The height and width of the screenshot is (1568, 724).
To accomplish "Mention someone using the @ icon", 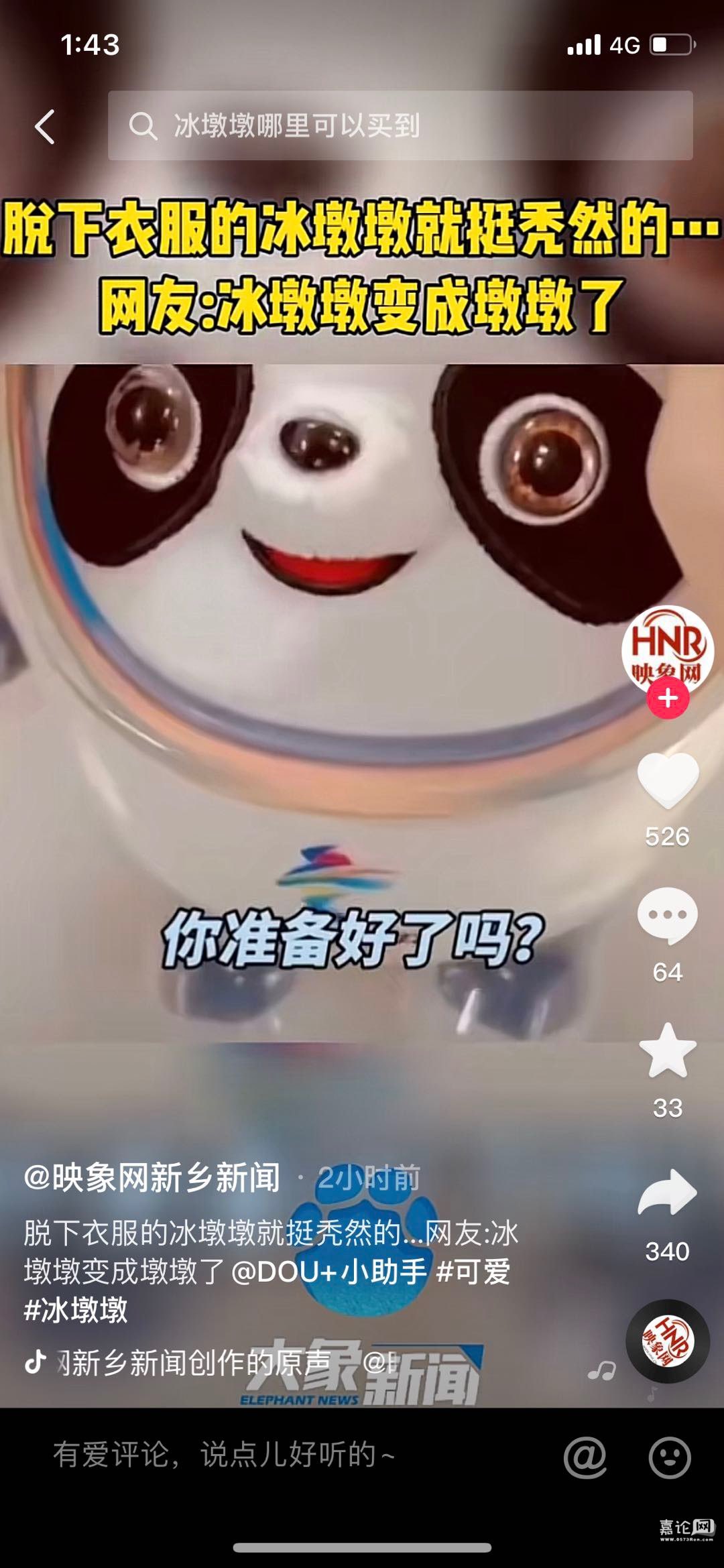I will point(585,1457).
